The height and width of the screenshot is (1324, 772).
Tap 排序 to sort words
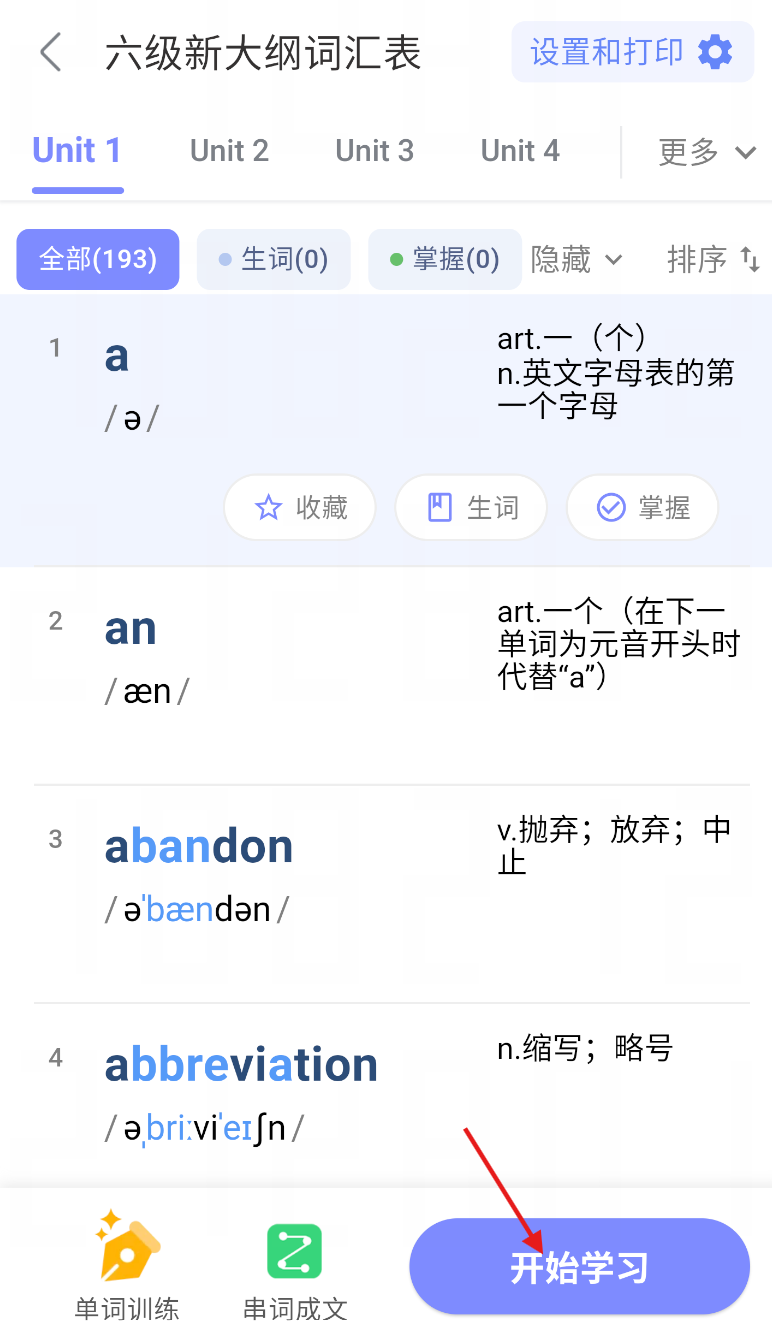point(714,260)
